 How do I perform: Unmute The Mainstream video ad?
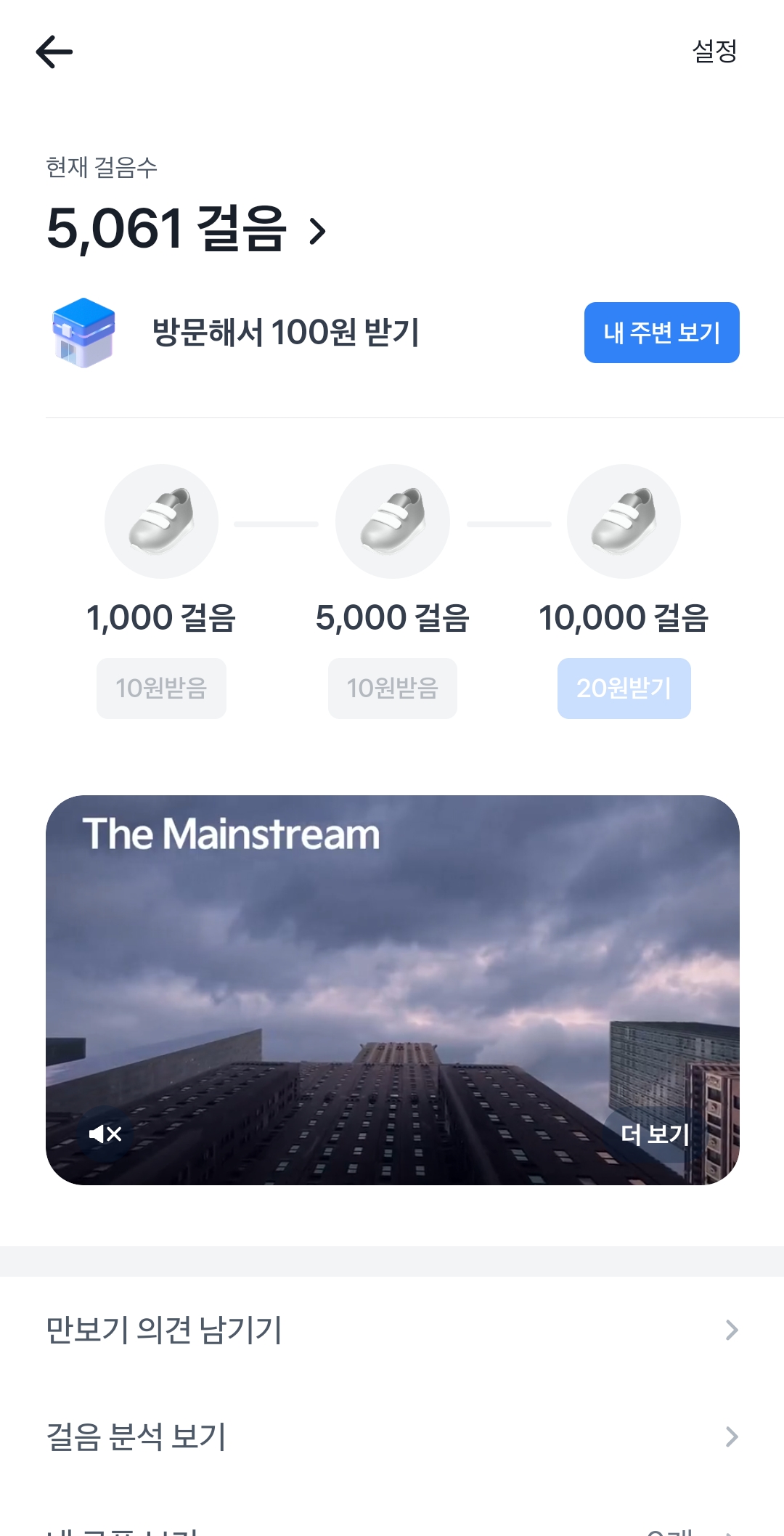coord(105,1134)
